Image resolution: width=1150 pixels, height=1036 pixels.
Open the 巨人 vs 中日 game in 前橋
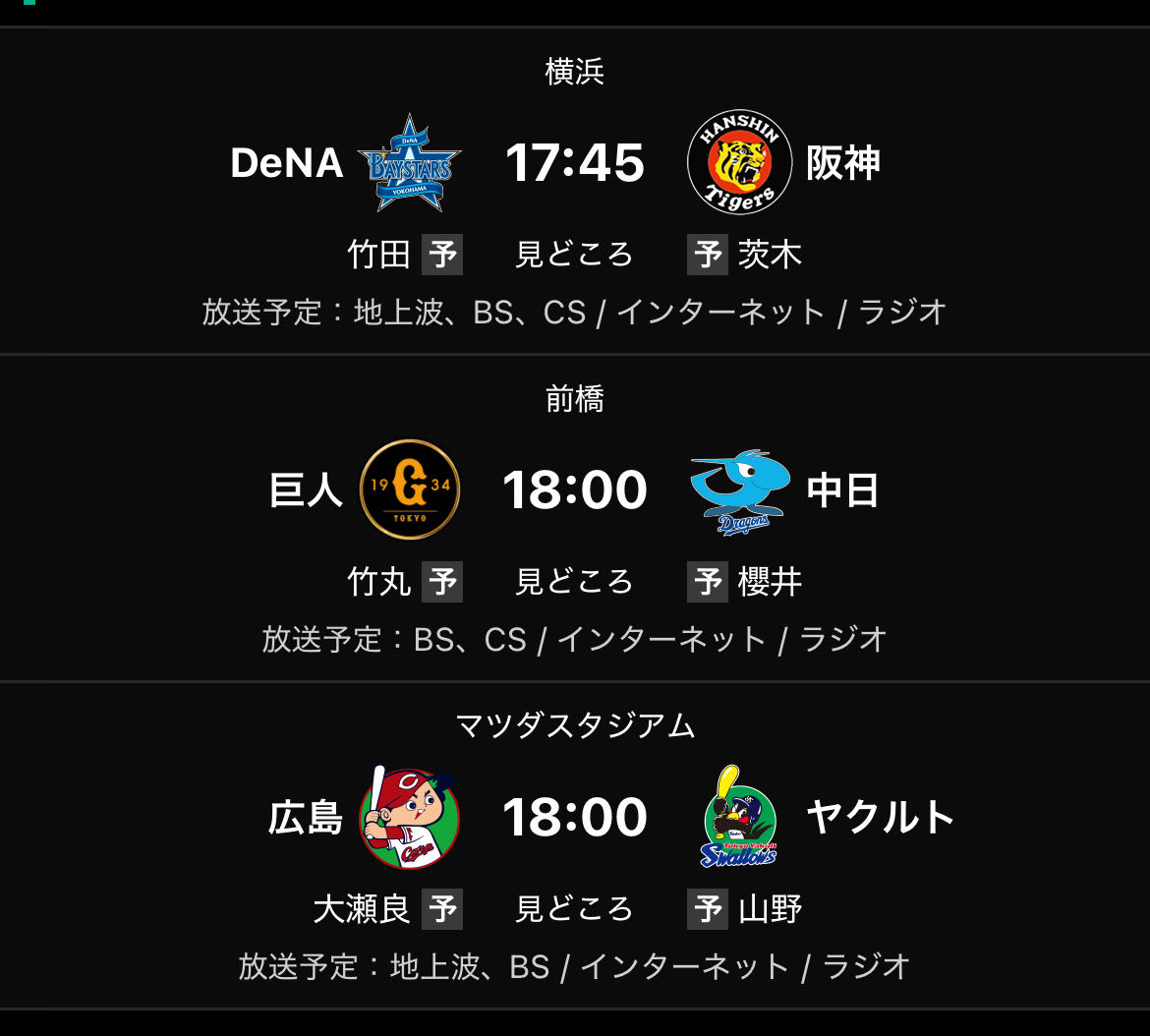[x=574, y=489]
